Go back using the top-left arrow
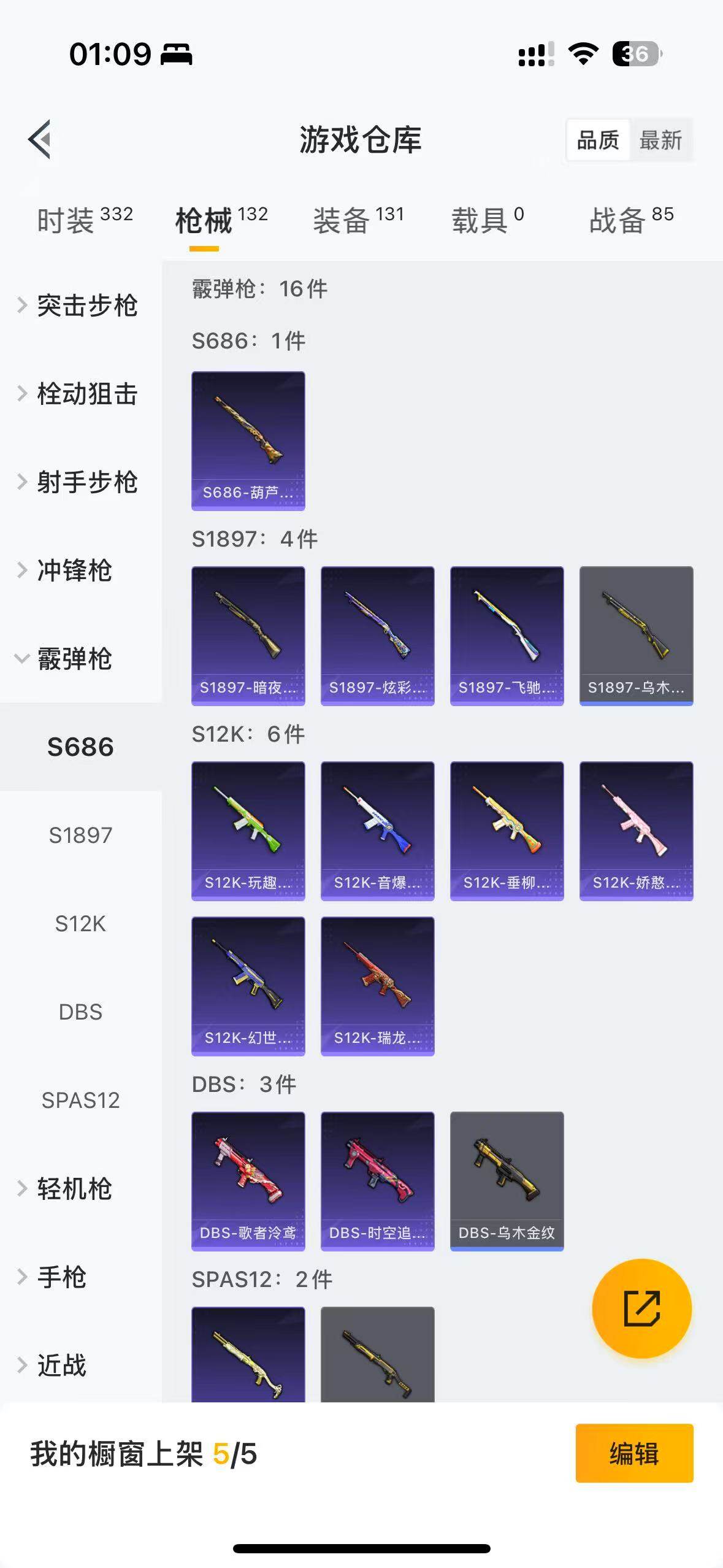This screenshot has height=1568, width=723. 40,139
